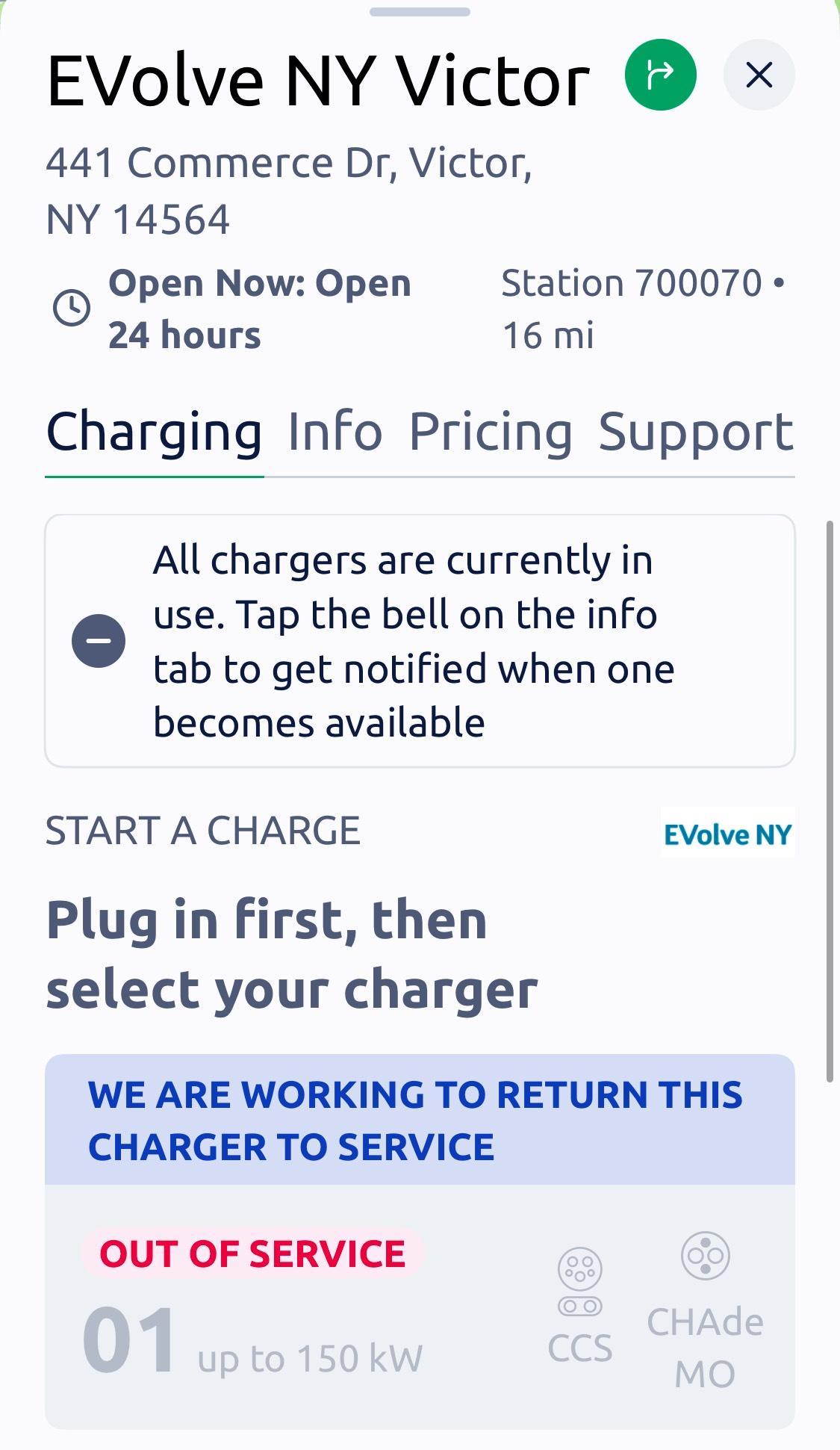
Task: Open the charger availability notice card
Action: point(420,639)
